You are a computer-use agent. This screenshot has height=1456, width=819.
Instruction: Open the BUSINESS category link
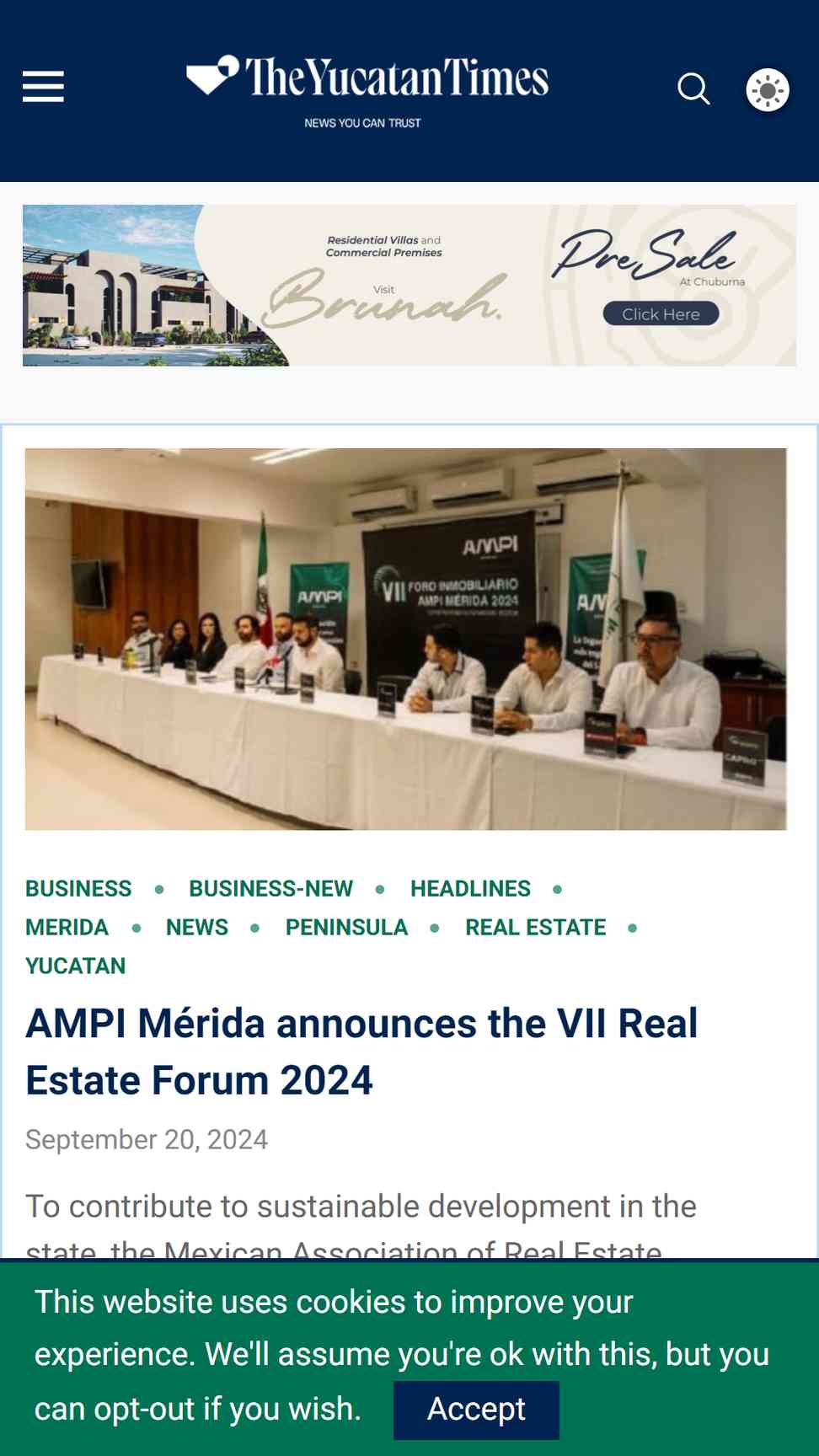pos(78,889)
